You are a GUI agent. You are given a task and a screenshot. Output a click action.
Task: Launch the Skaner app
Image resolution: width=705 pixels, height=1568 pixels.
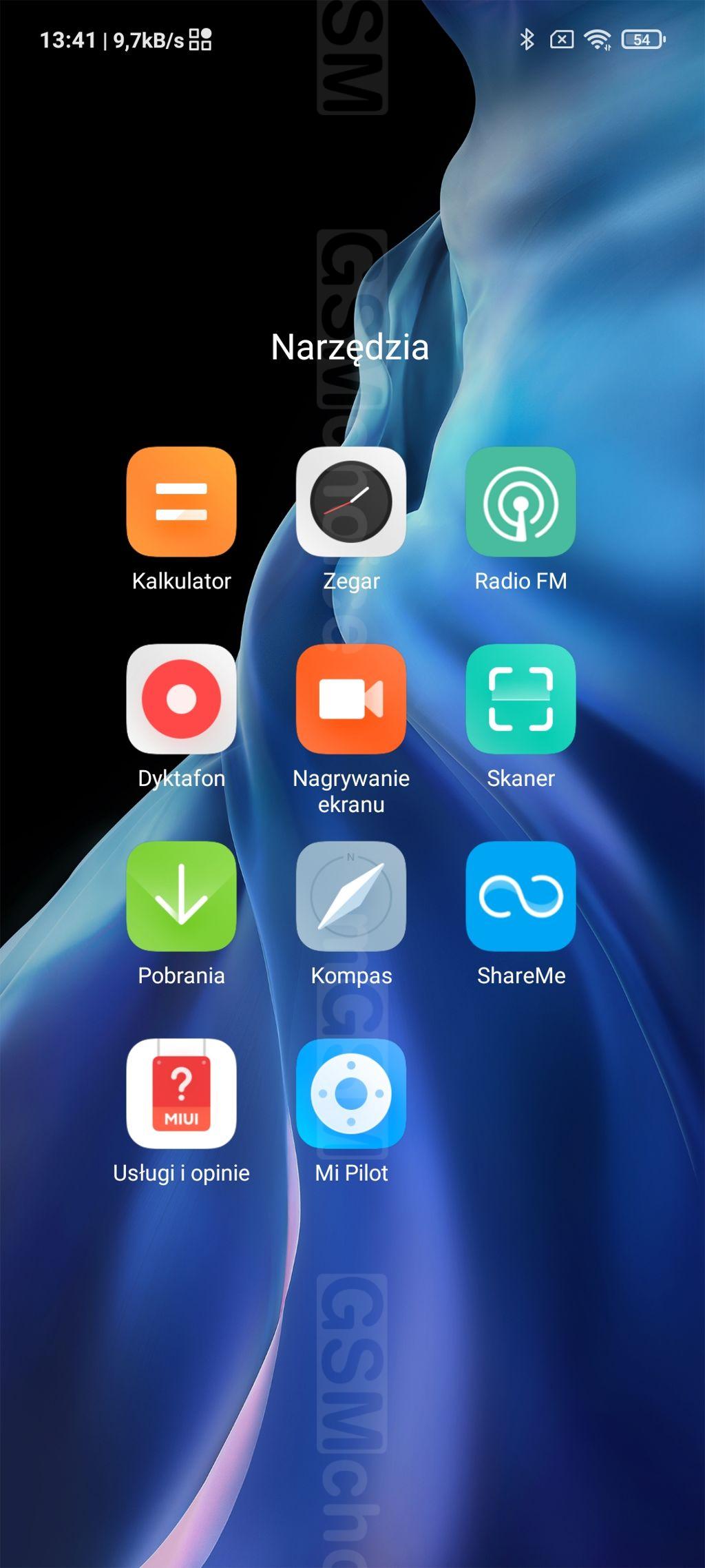[520, 699]
